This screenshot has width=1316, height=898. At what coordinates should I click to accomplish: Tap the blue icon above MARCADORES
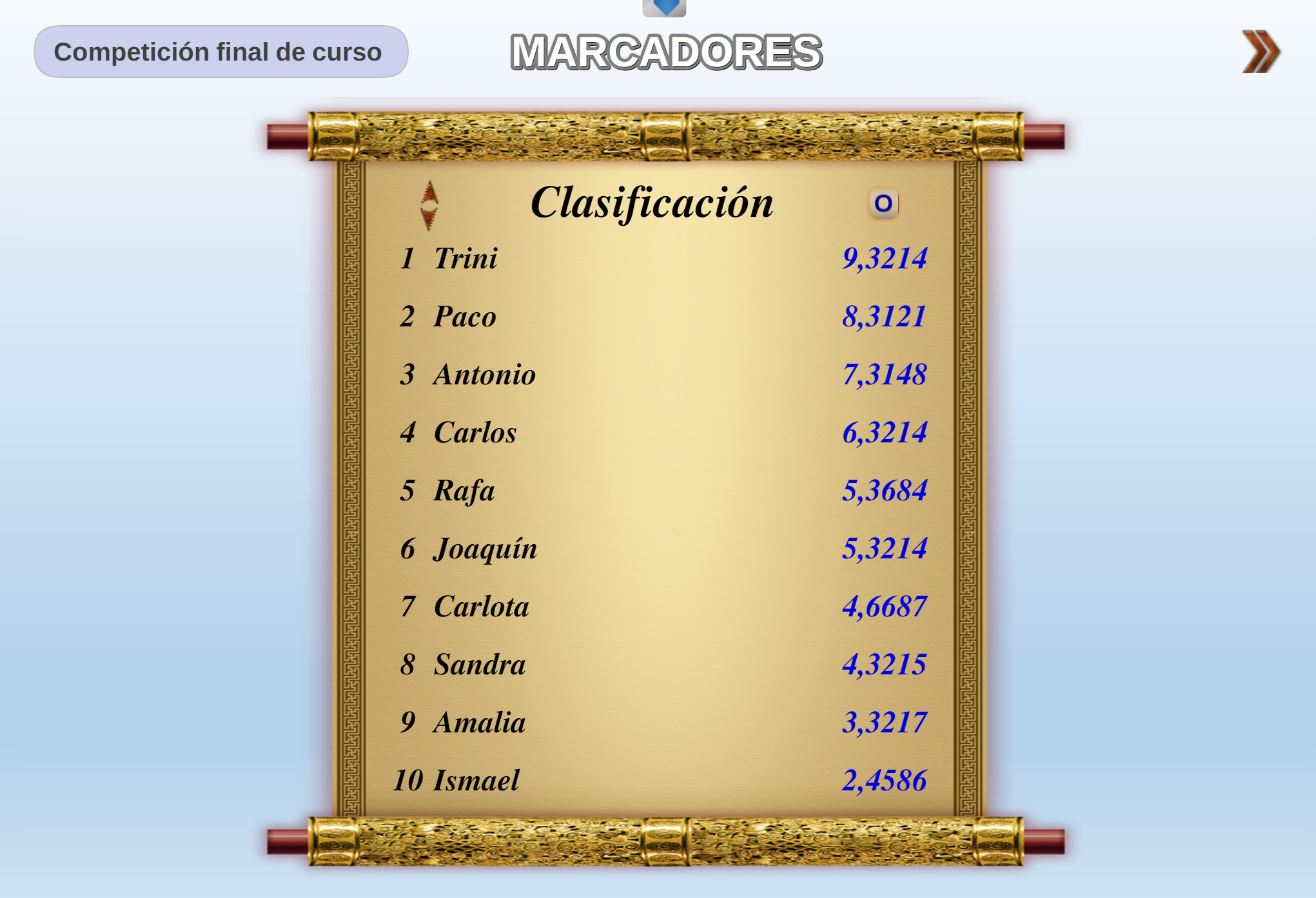pyautogui.click(x=664, y=7)
